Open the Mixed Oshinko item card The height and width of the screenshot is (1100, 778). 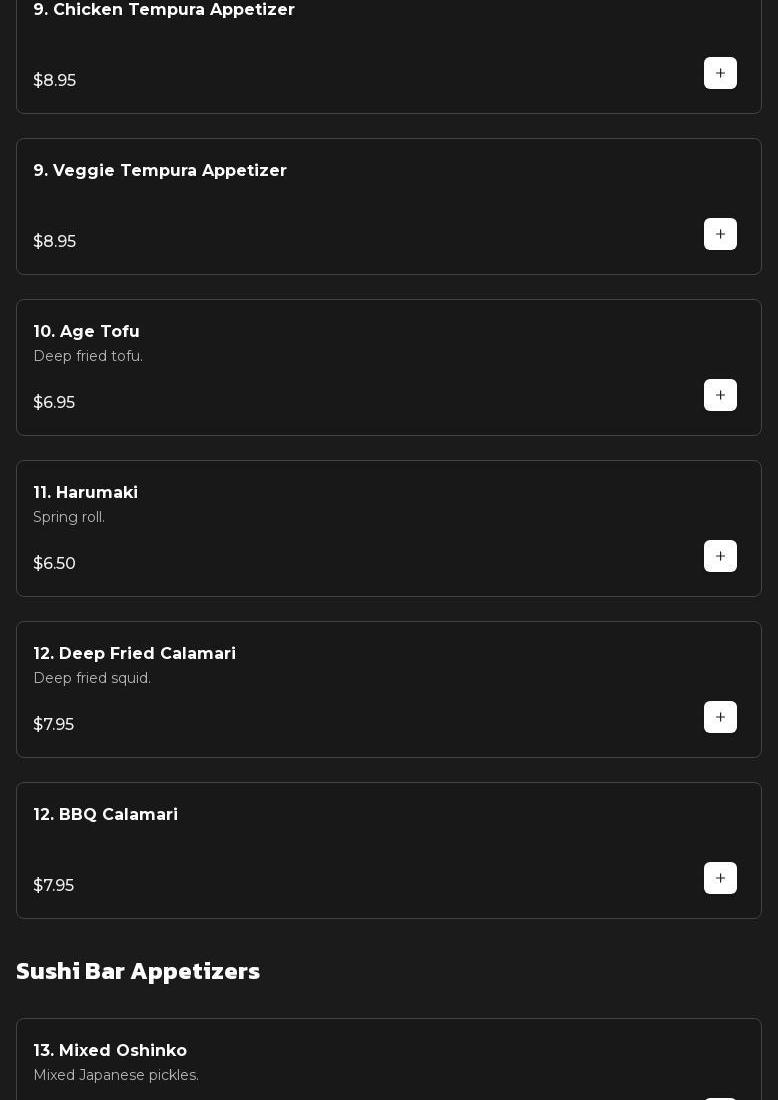click(110, 1050)
